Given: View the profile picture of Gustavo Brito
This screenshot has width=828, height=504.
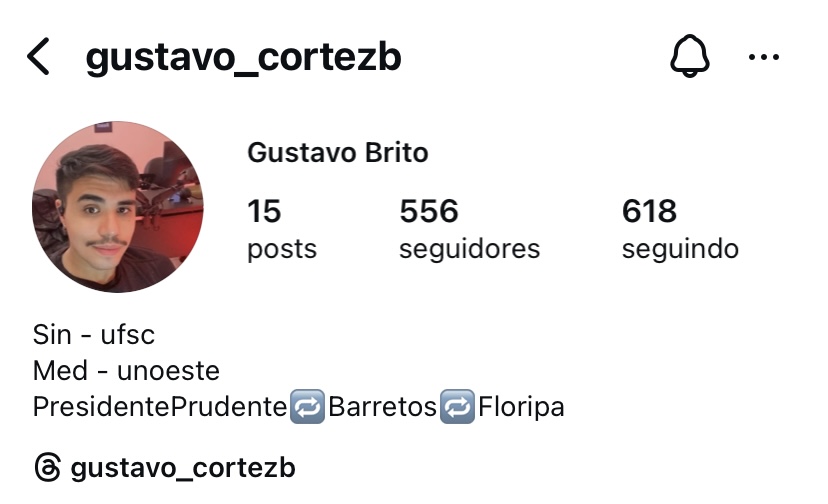Looking at the screenshot, I should click(x=117, y=207).
